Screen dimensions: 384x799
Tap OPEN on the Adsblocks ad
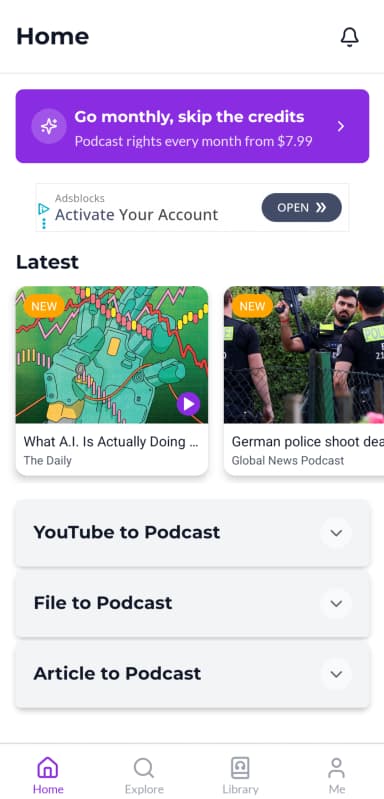pyautogui.click(x=301, y=207)
